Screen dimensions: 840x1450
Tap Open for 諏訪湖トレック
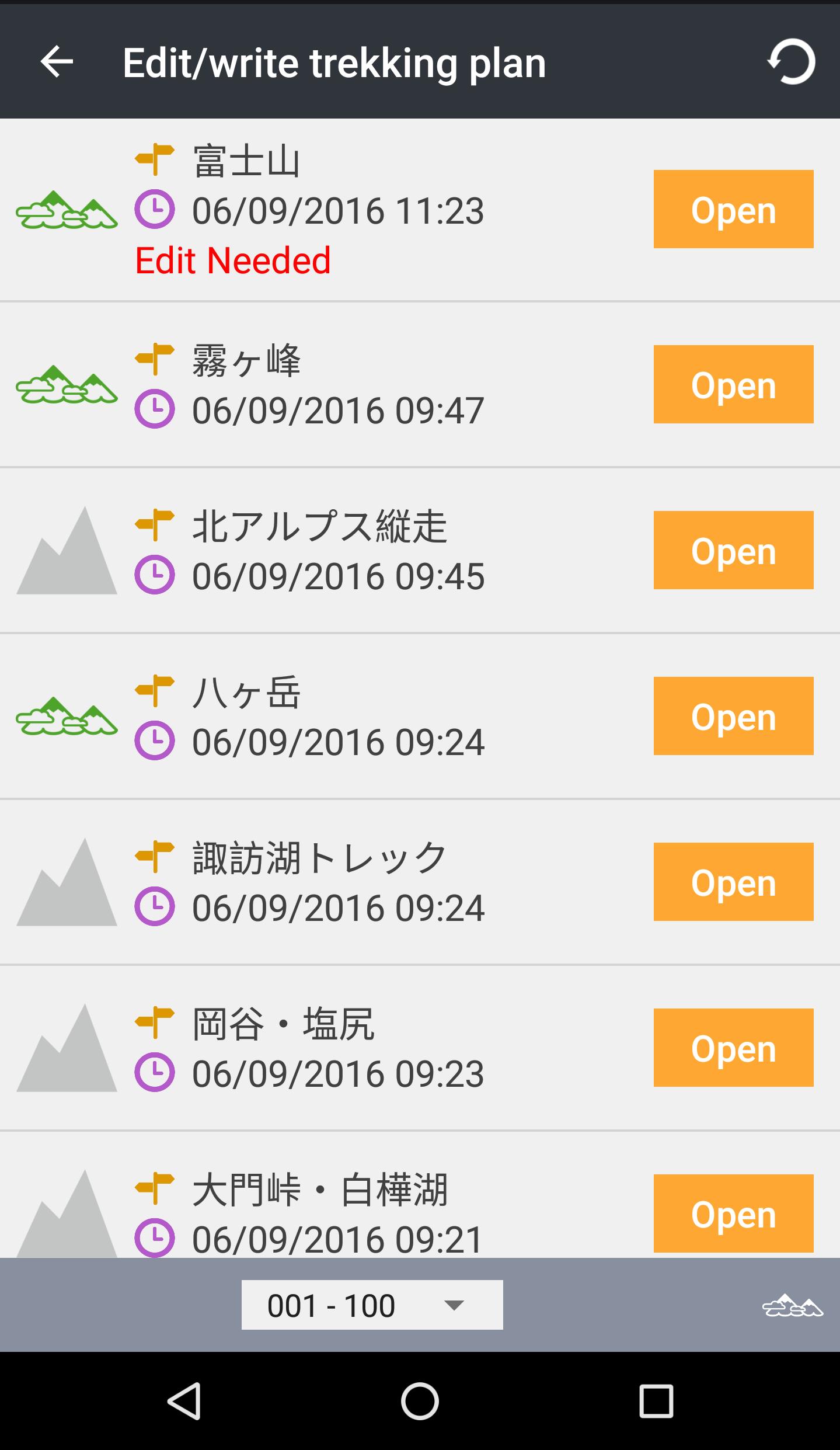tap(733, 882)
